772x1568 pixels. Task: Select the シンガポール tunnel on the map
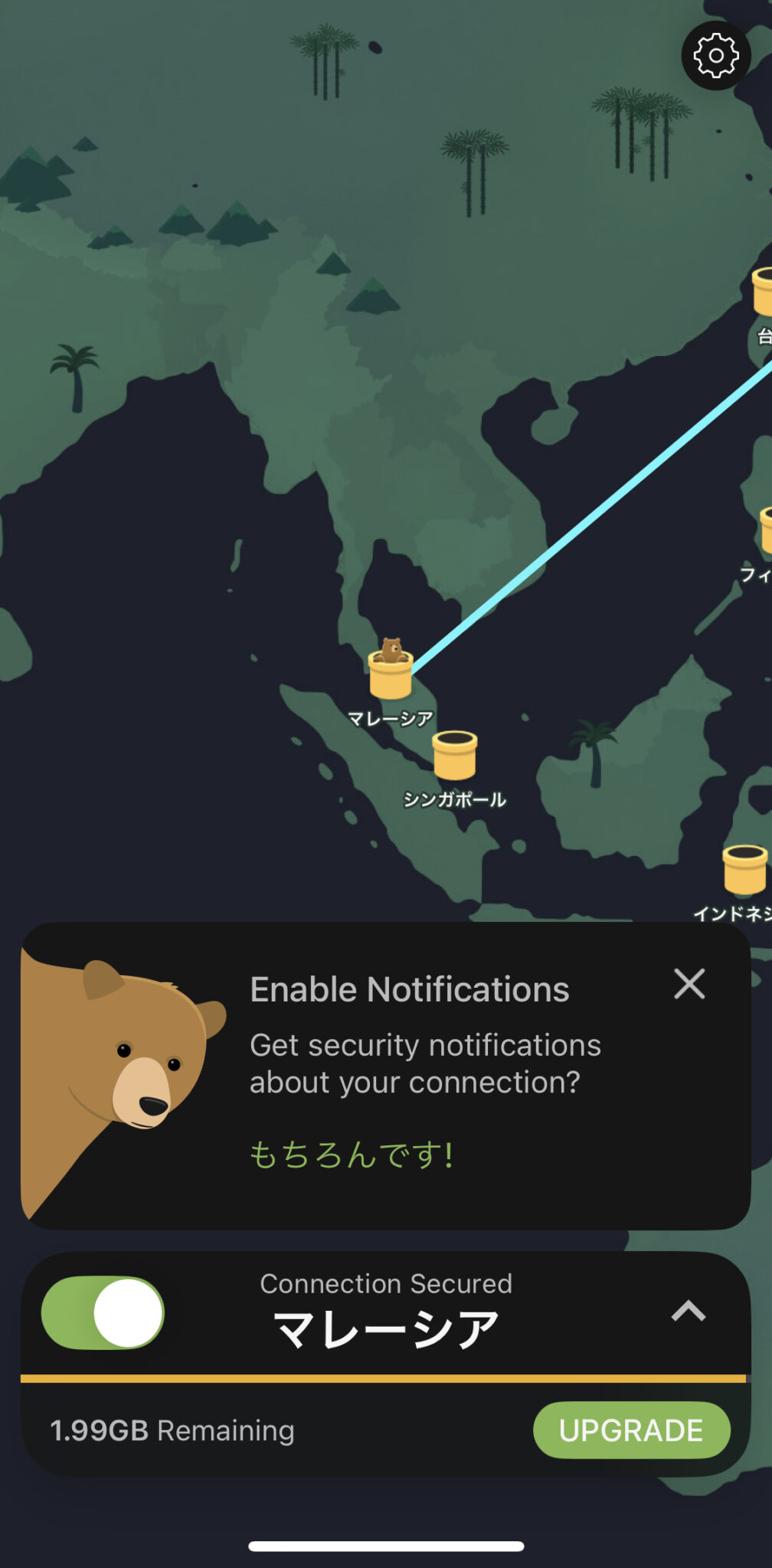click(455, 756)
